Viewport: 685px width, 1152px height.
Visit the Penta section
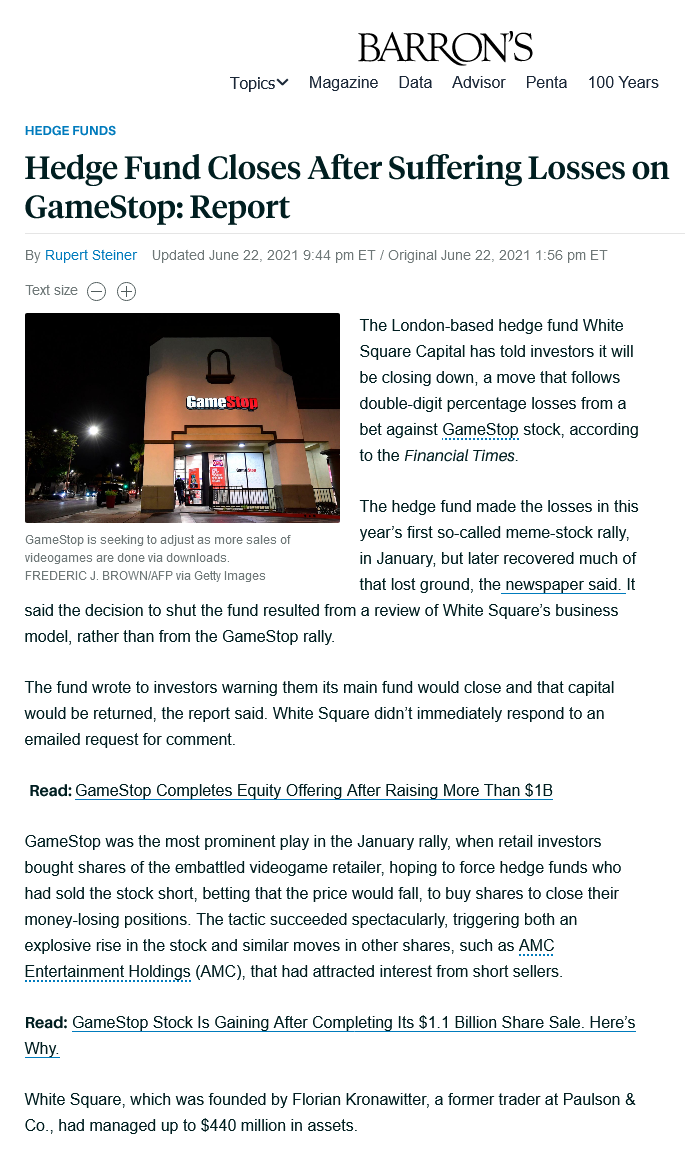(546, 82)
